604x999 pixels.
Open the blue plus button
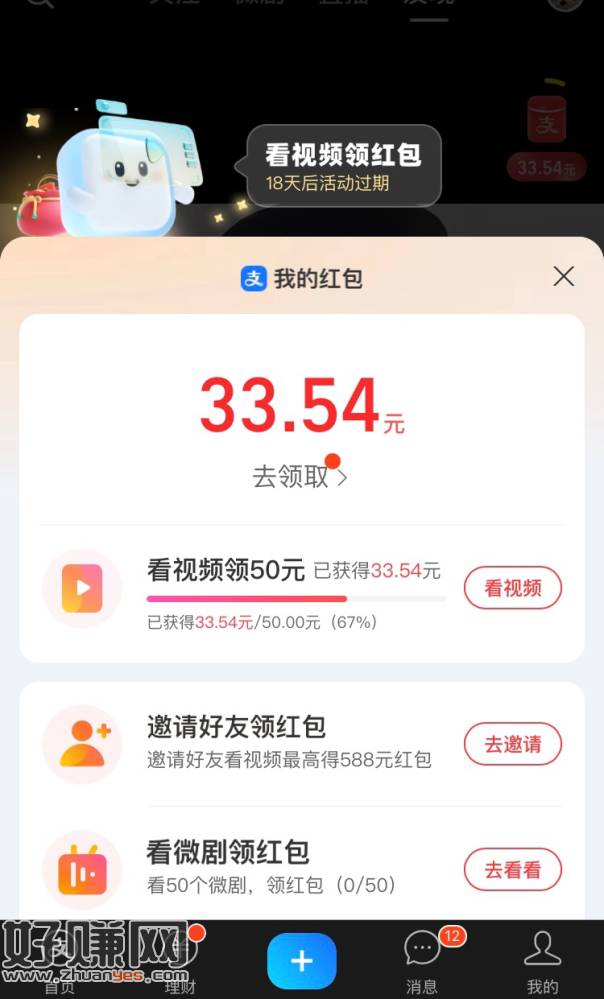(302, 961)
